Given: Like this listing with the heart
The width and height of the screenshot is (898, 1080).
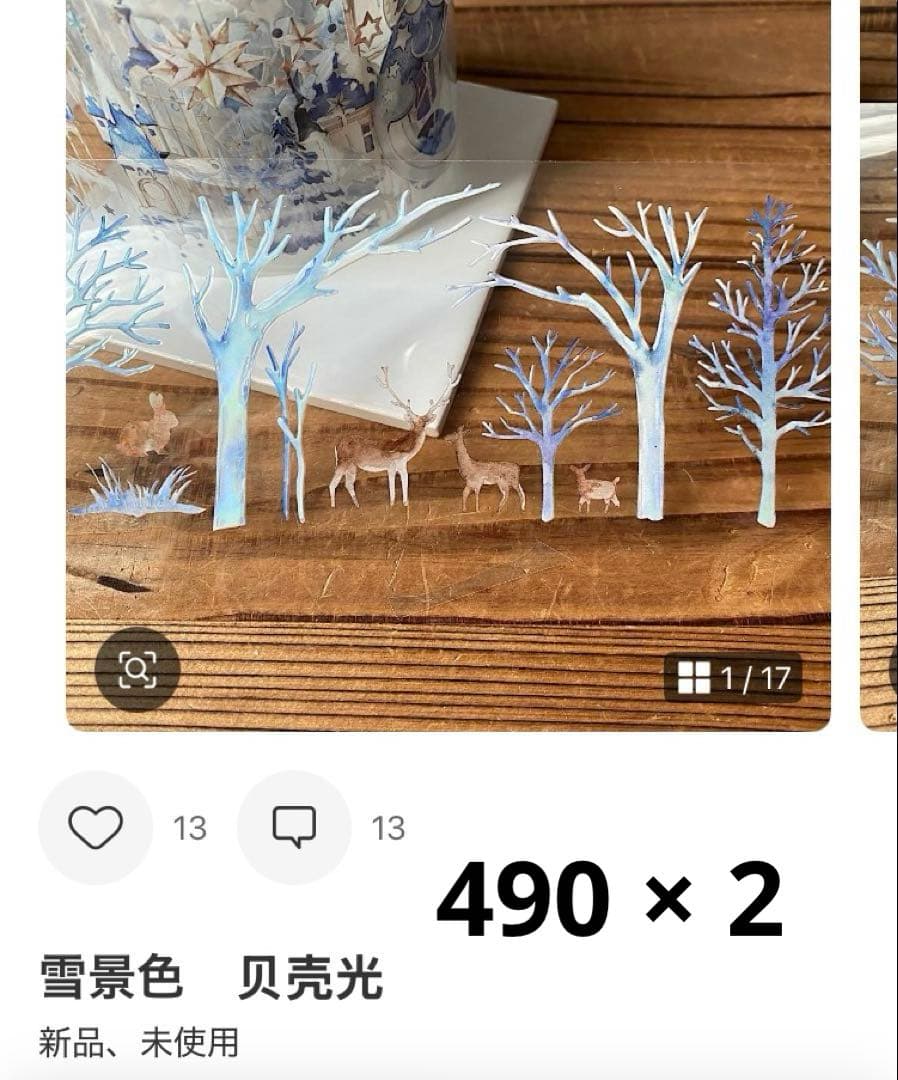Looking at the screenshot, I should point(95,827).
